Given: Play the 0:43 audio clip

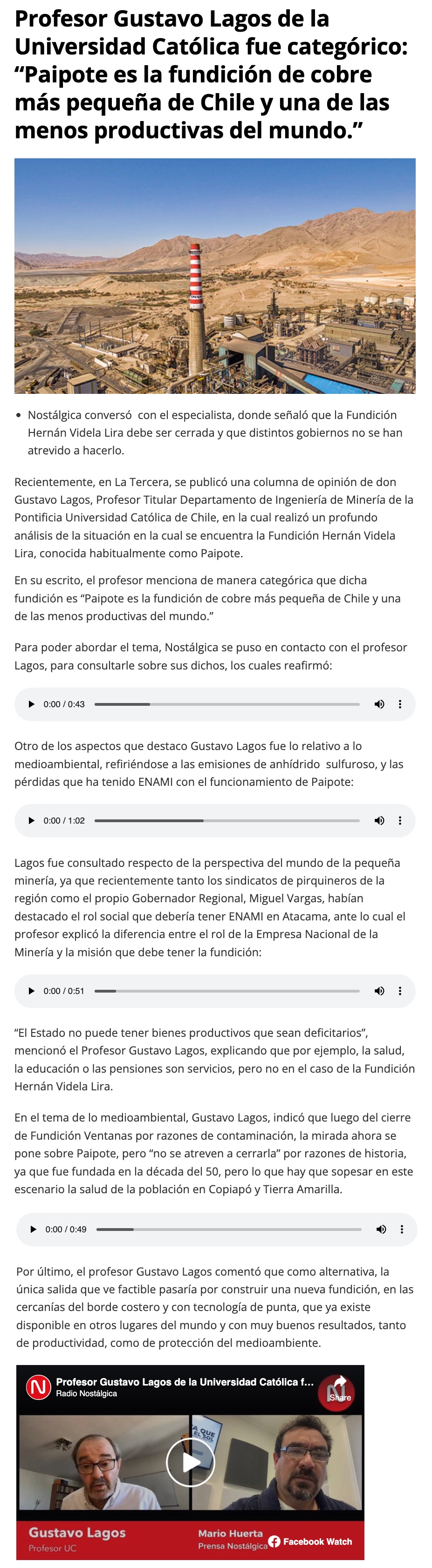Looking at the screenshot, I should 31,704.
